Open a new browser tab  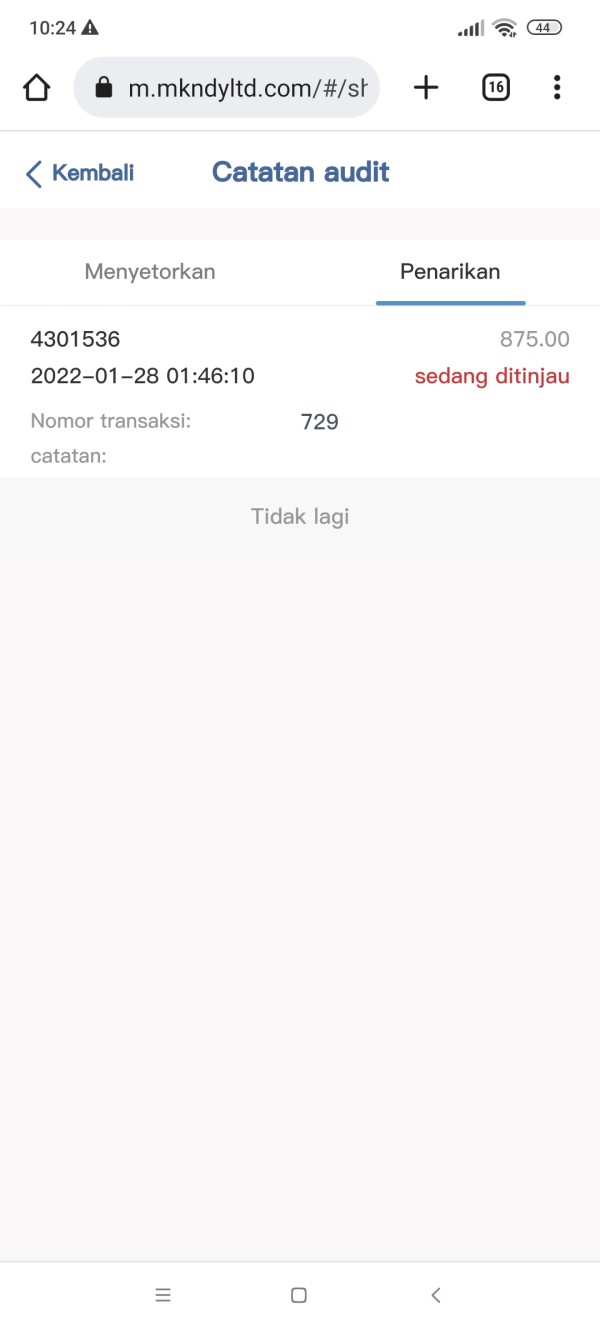tap(426, 88)
